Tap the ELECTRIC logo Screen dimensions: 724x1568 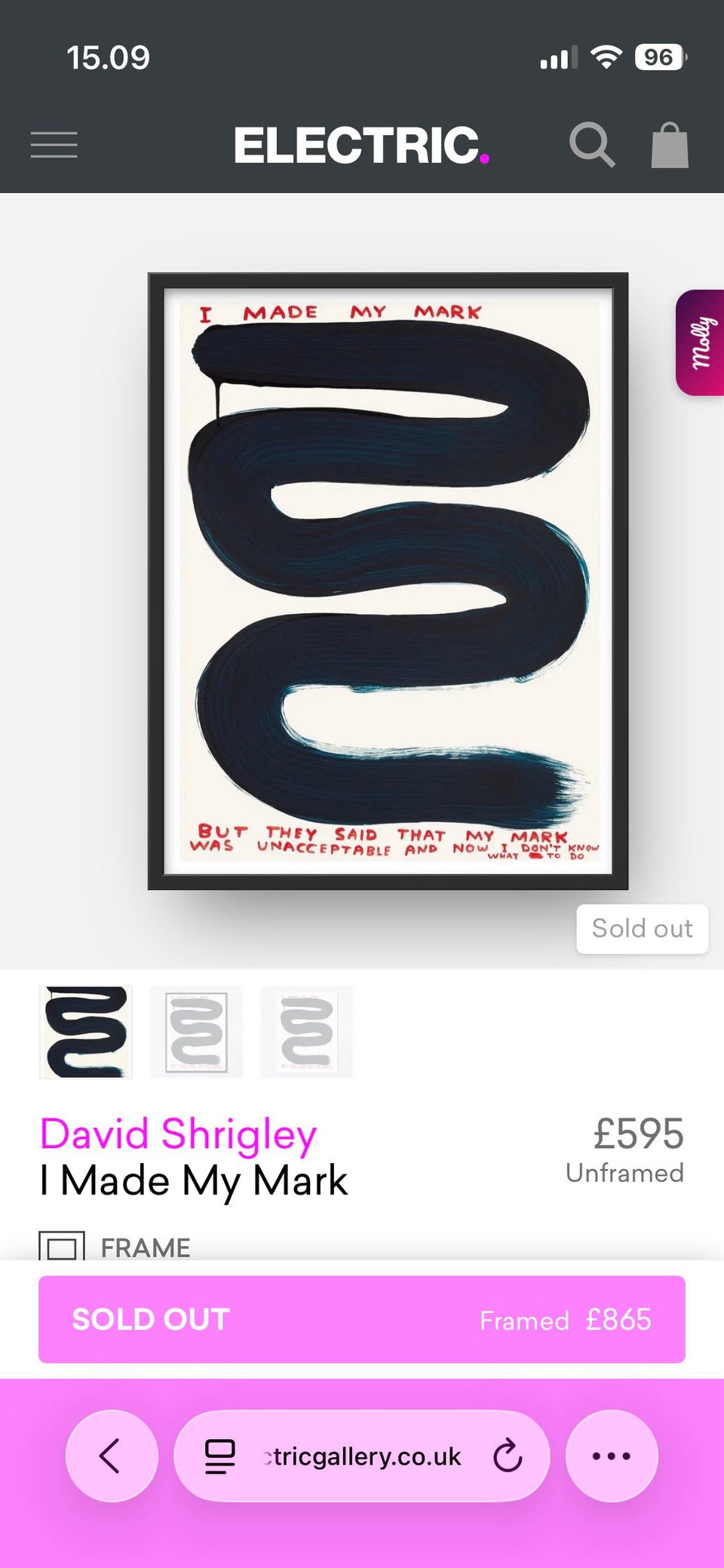pyautogui.click(x=362, y=145)
